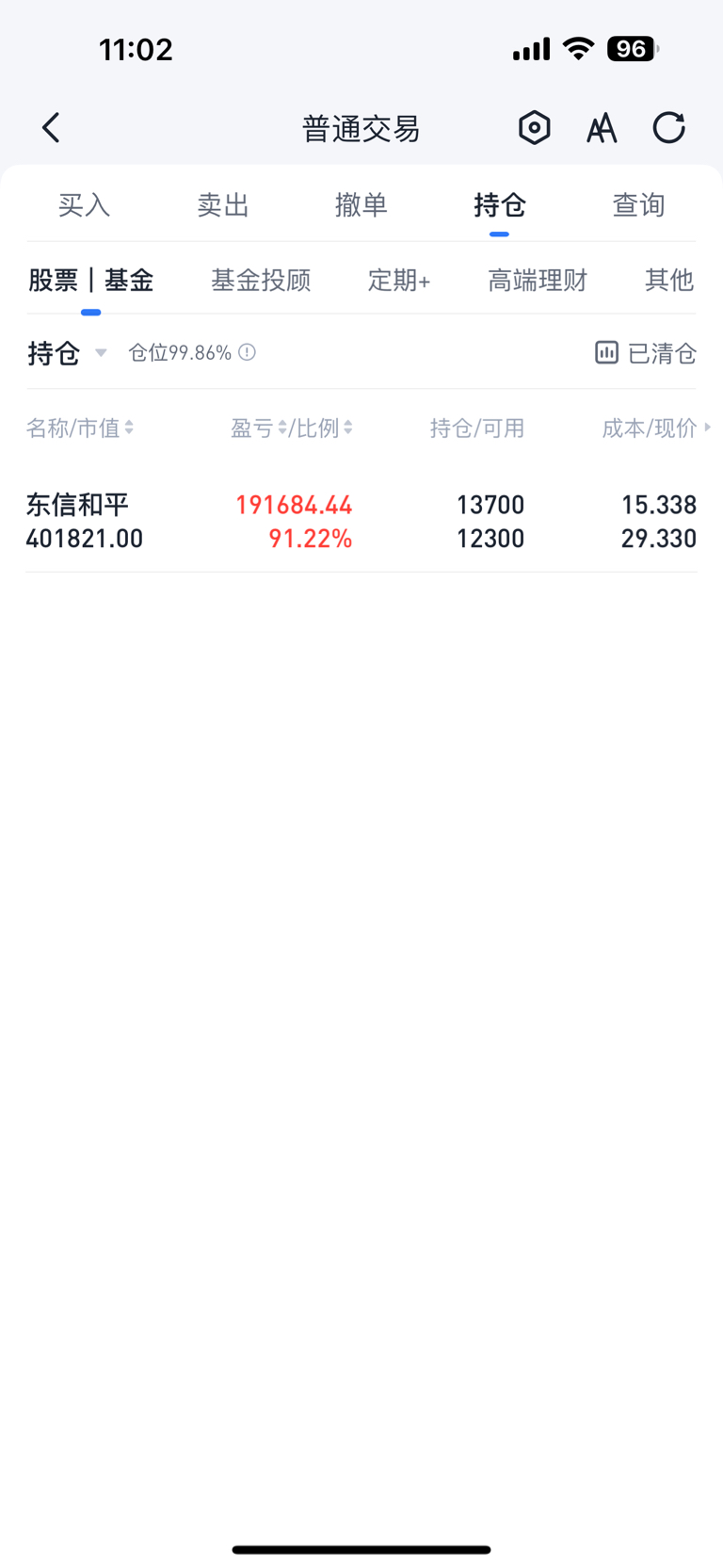
Task: Expand the 持仓 dropdown
Action: point(68,353)
